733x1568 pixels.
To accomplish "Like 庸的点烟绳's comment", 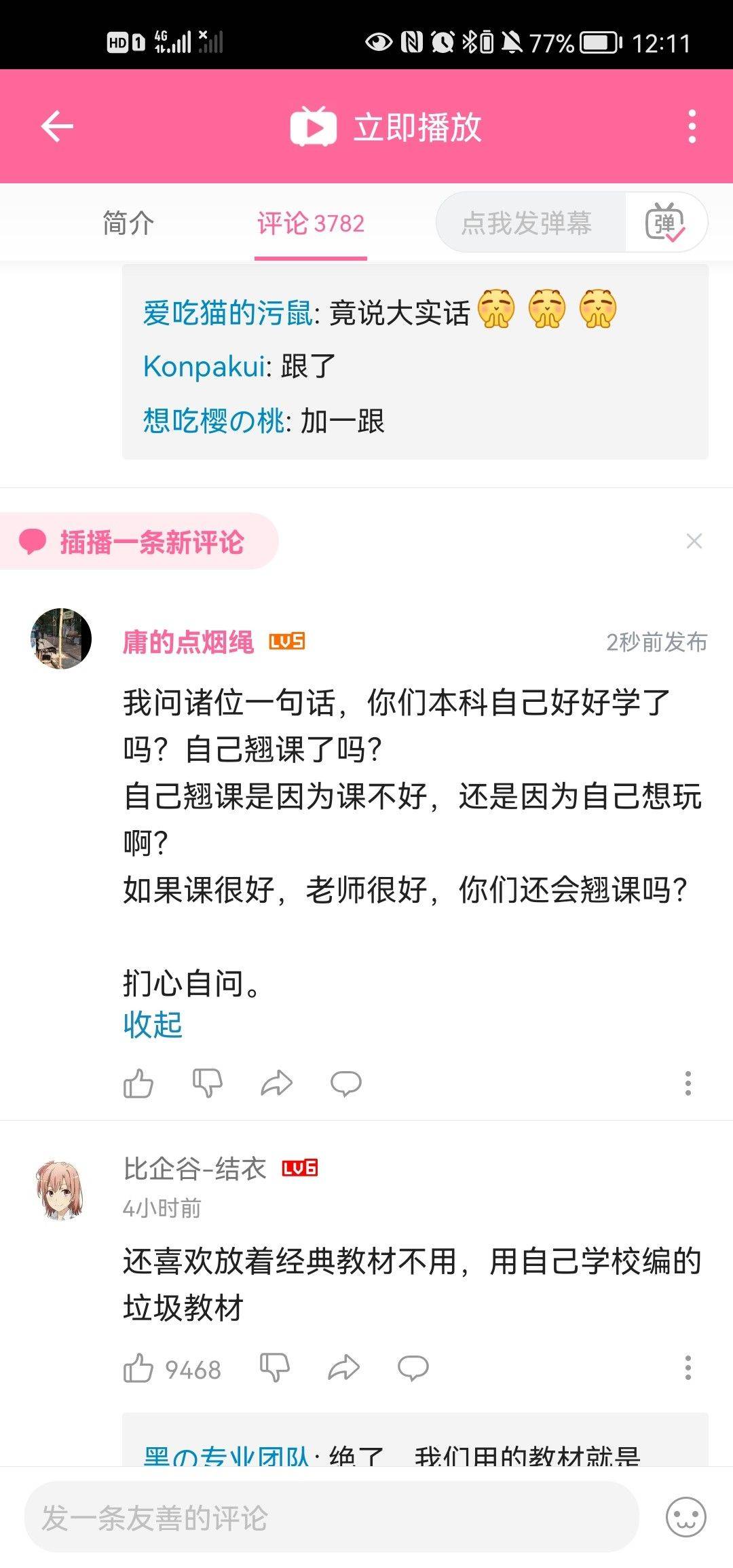I will click(x=138, y=1083).
